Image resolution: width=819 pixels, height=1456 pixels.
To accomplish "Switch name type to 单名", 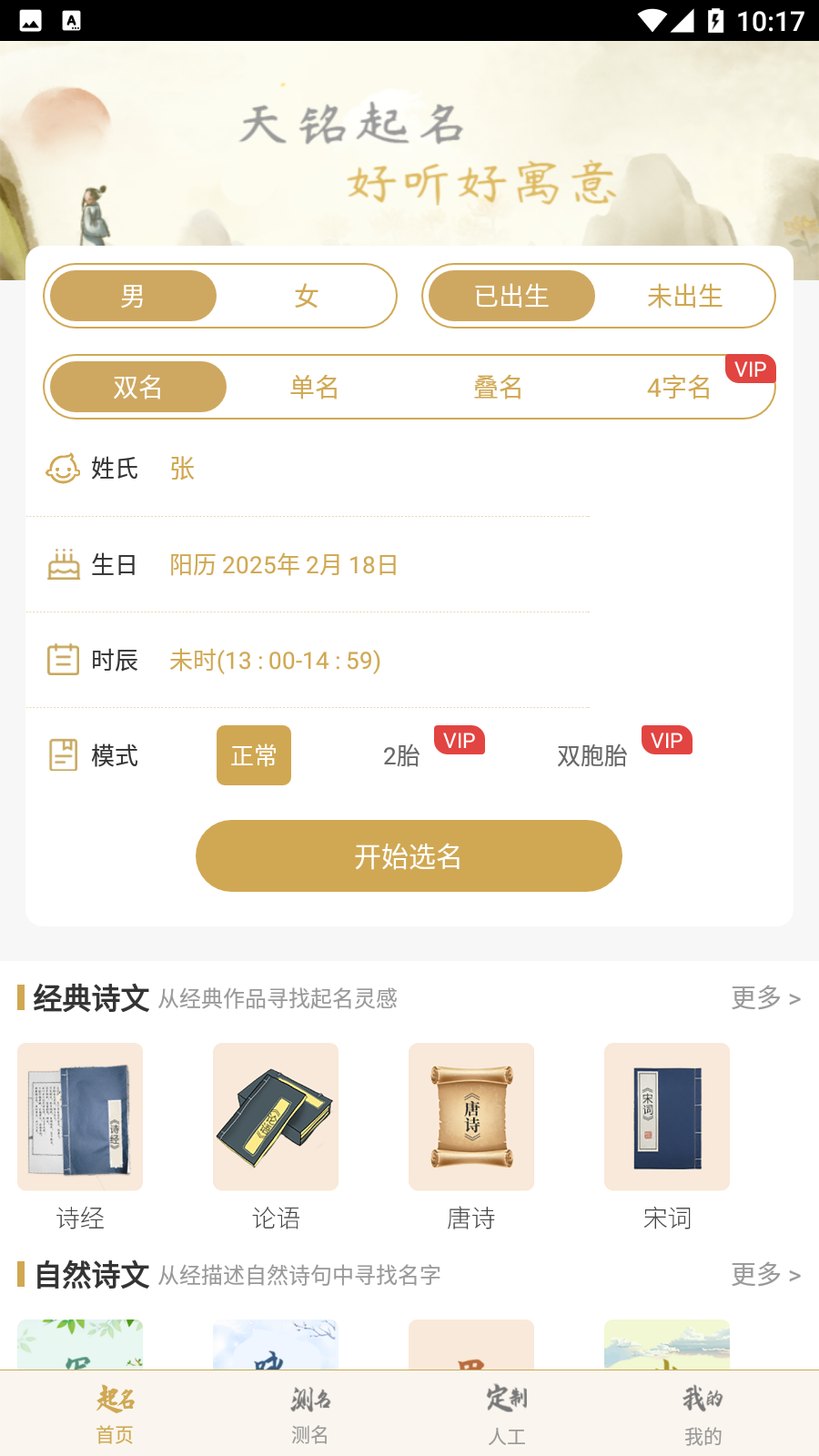I will [x=314, y=387].
